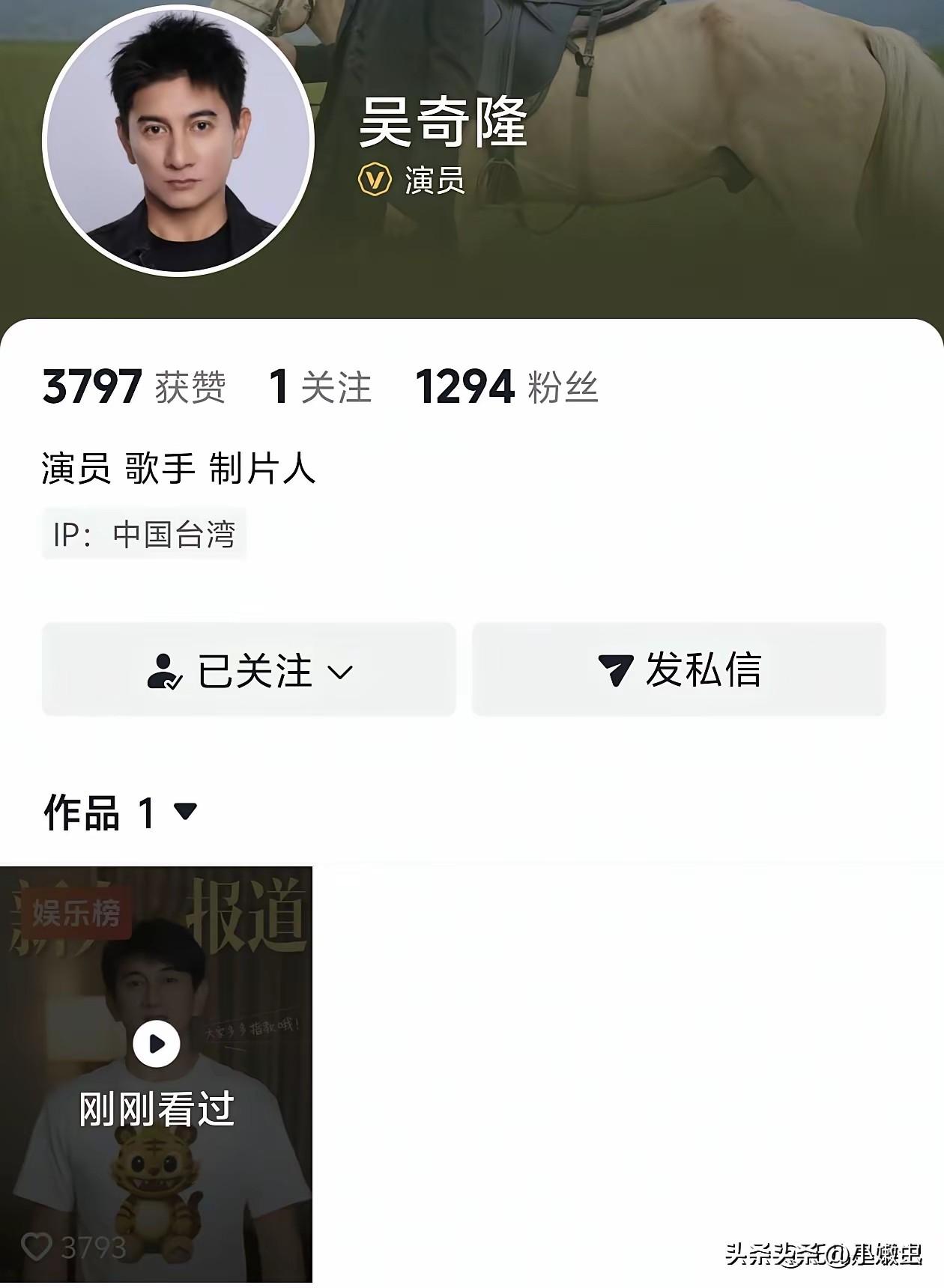The width and height of the screenshot is (944, 1288).
Task: Tap the 3797 获赞 likes count
Action: [x=134, y=386]
